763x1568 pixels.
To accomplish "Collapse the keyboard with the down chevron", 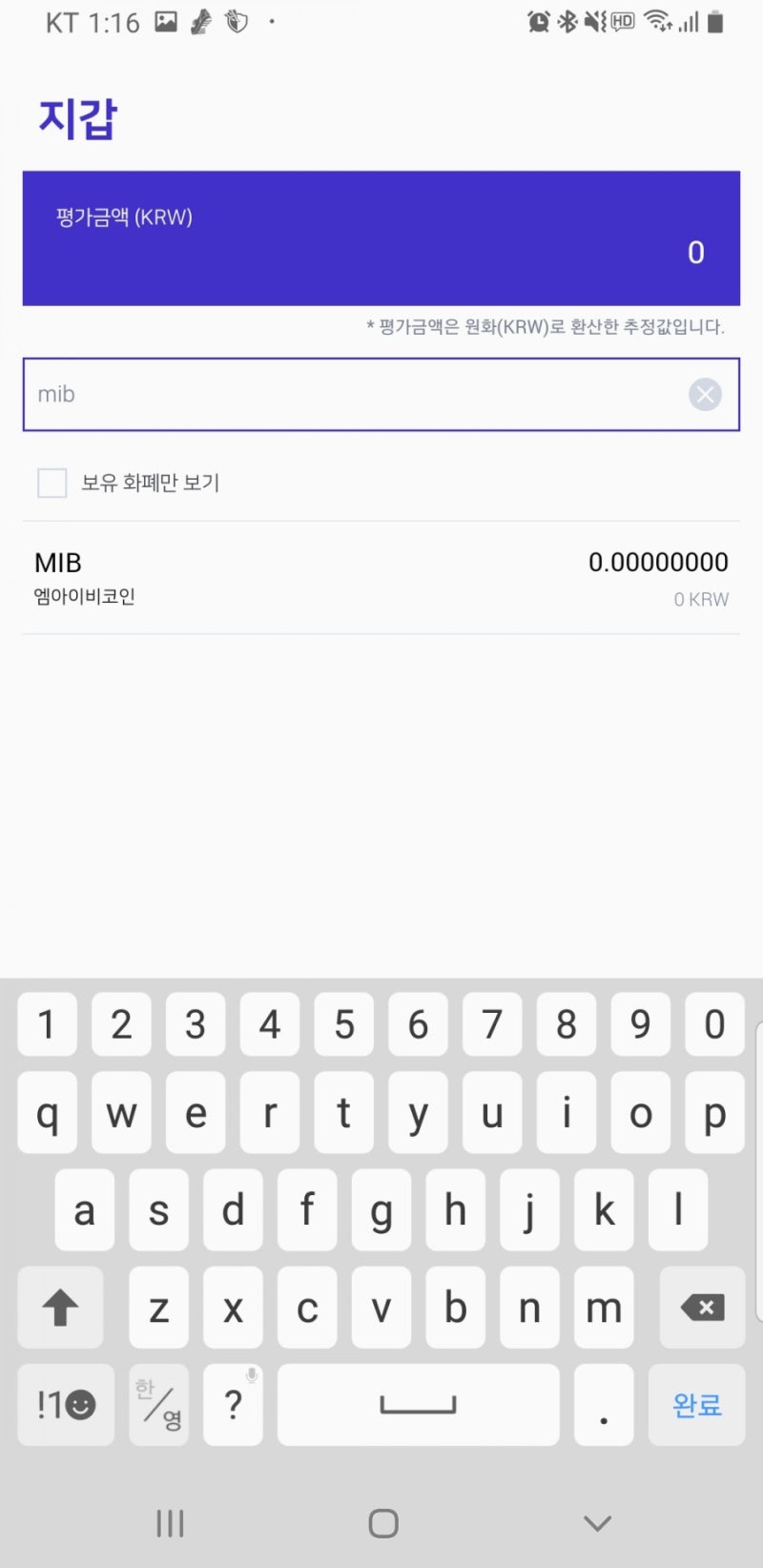I will coord(596,1523).
